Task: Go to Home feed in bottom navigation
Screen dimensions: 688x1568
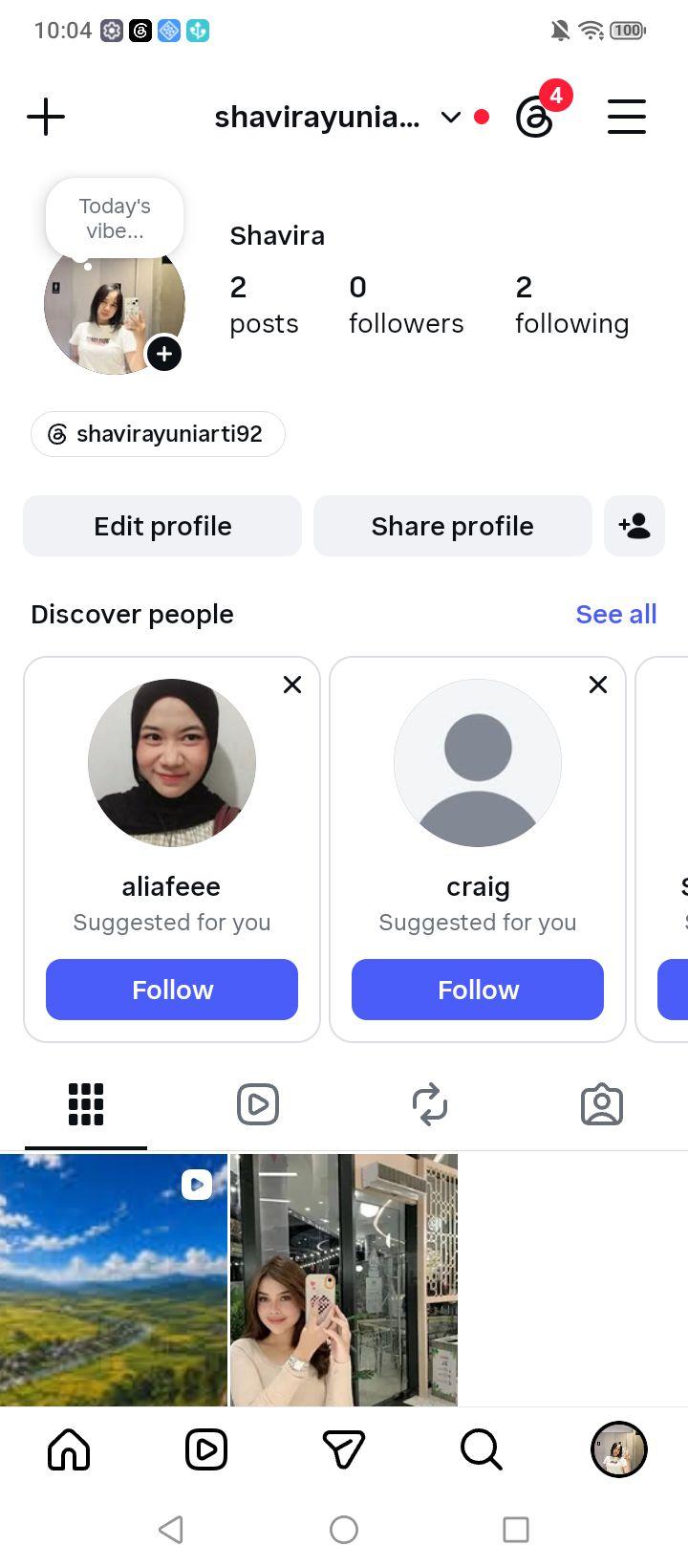Action: tap(69, 1449)
